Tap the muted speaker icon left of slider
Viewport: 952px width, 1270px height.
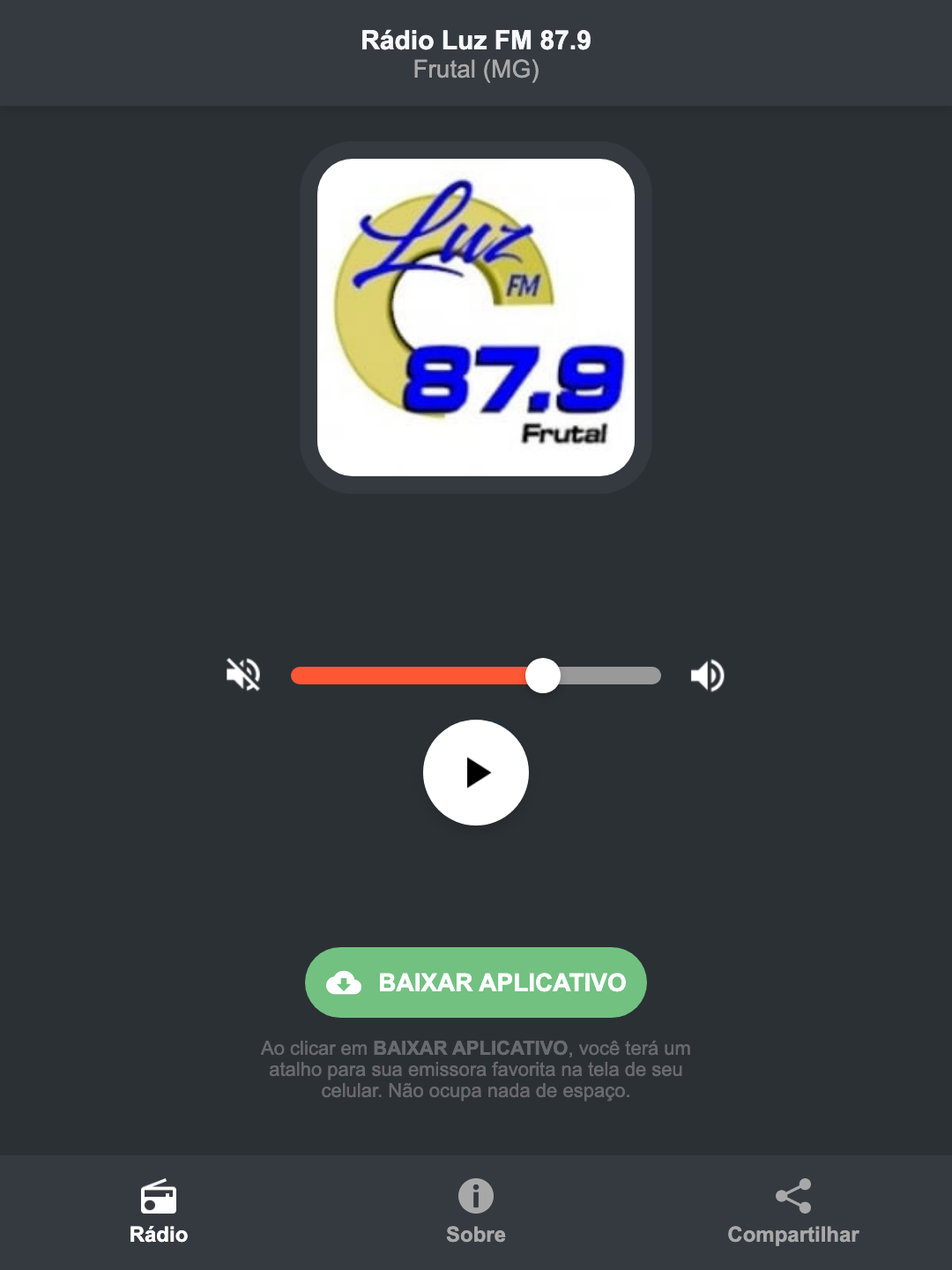coord(242,675)
